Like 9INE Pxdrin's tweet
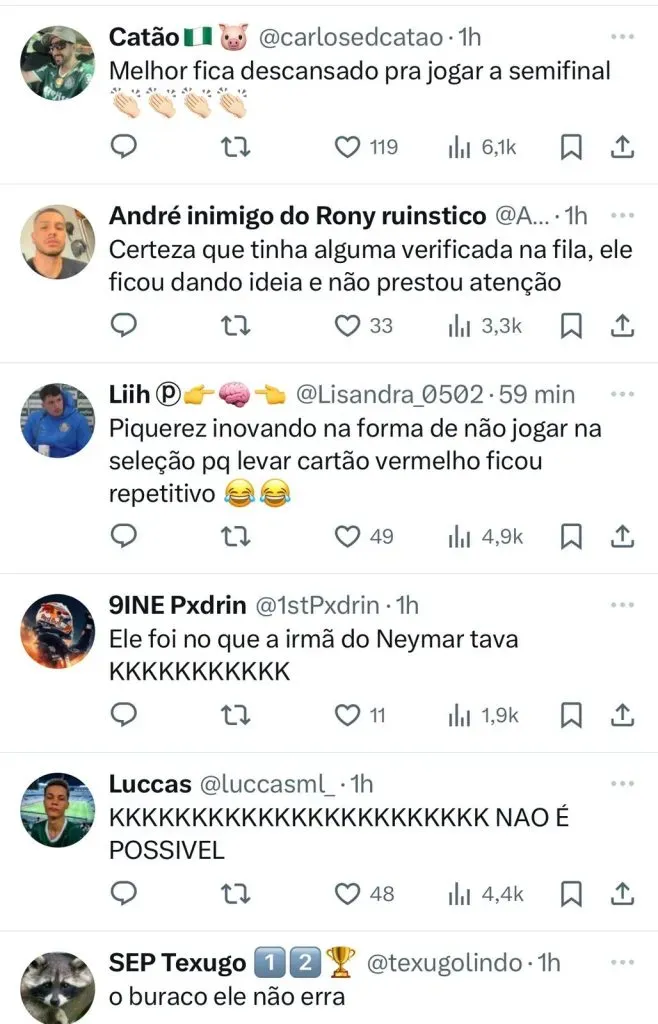Image resolution: width=658 pixels, height=1024 pixels. (347, 715)
